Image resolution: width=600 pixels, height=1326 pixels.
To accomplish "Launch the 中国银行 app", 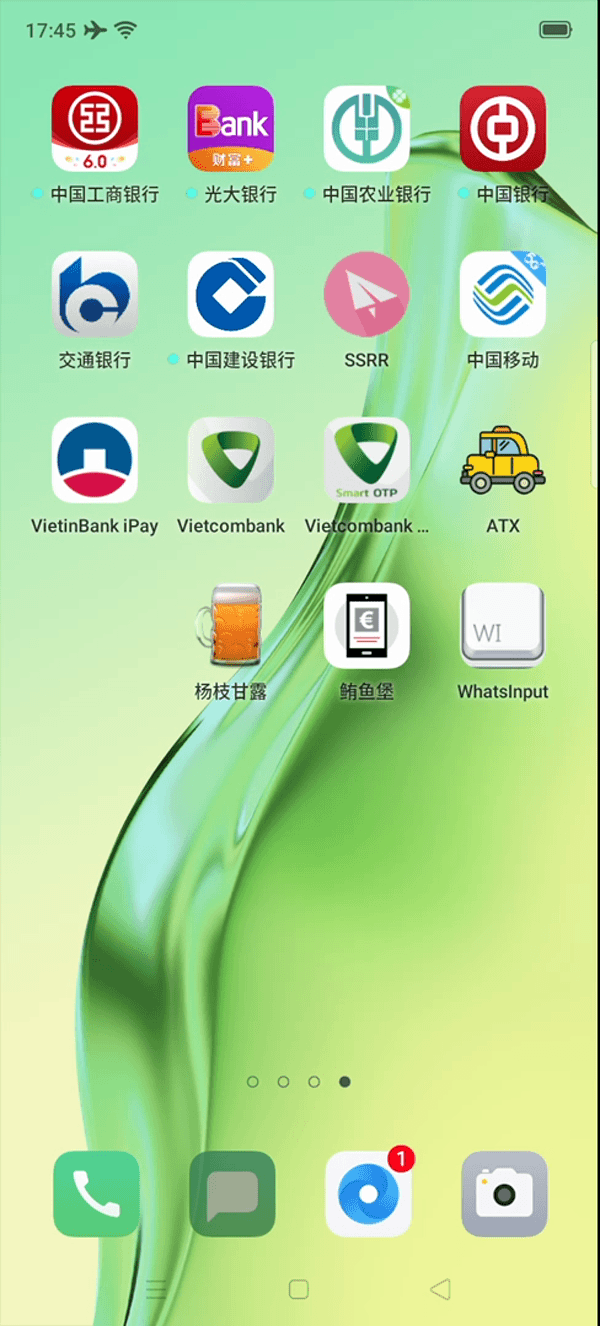I will click(x=503, y=129).
